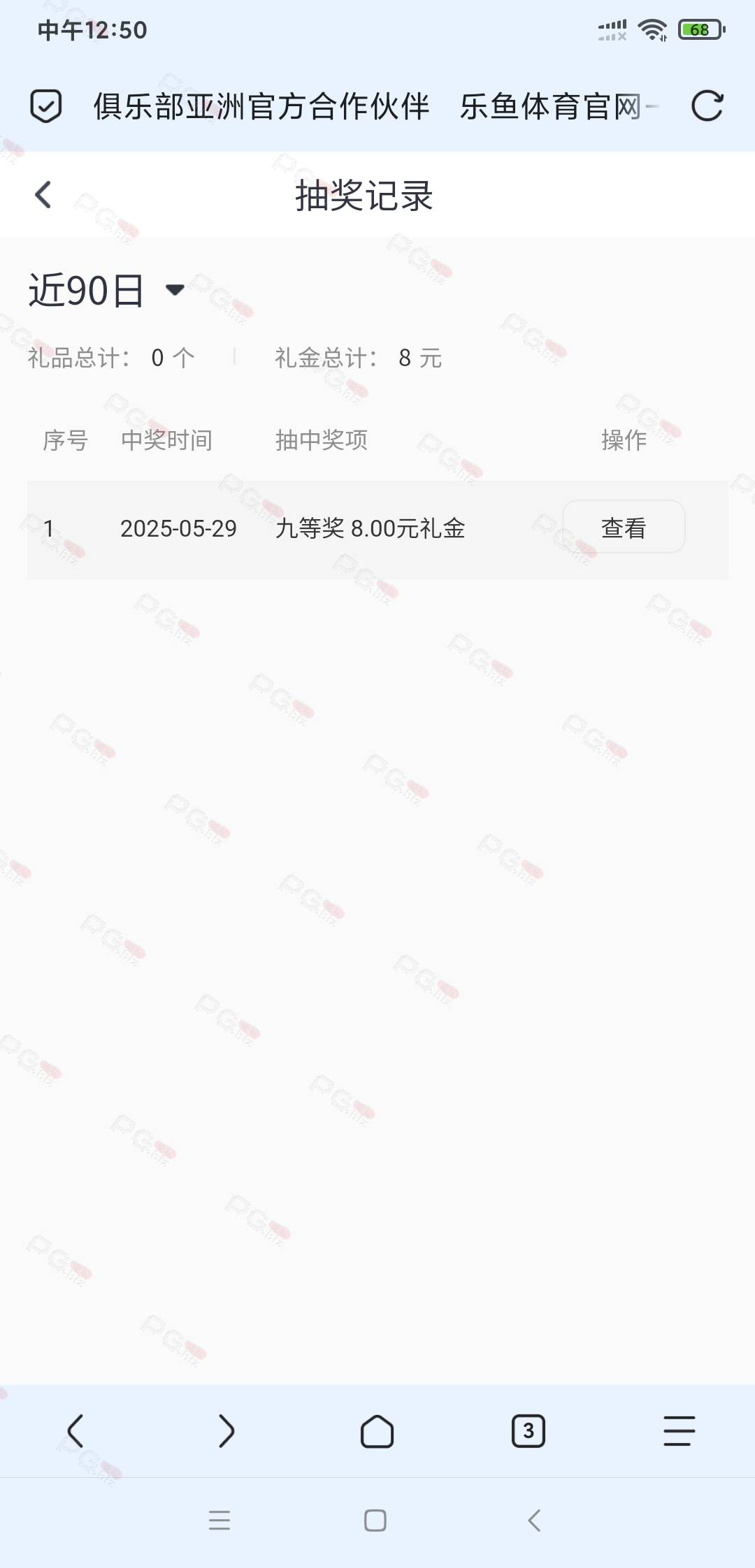The width and height of the screenshot is (755, 1568).
Task: Tap 查看 for the 2025-05-29 prize record
Action: pyautogui.click(x=624, y=528)
